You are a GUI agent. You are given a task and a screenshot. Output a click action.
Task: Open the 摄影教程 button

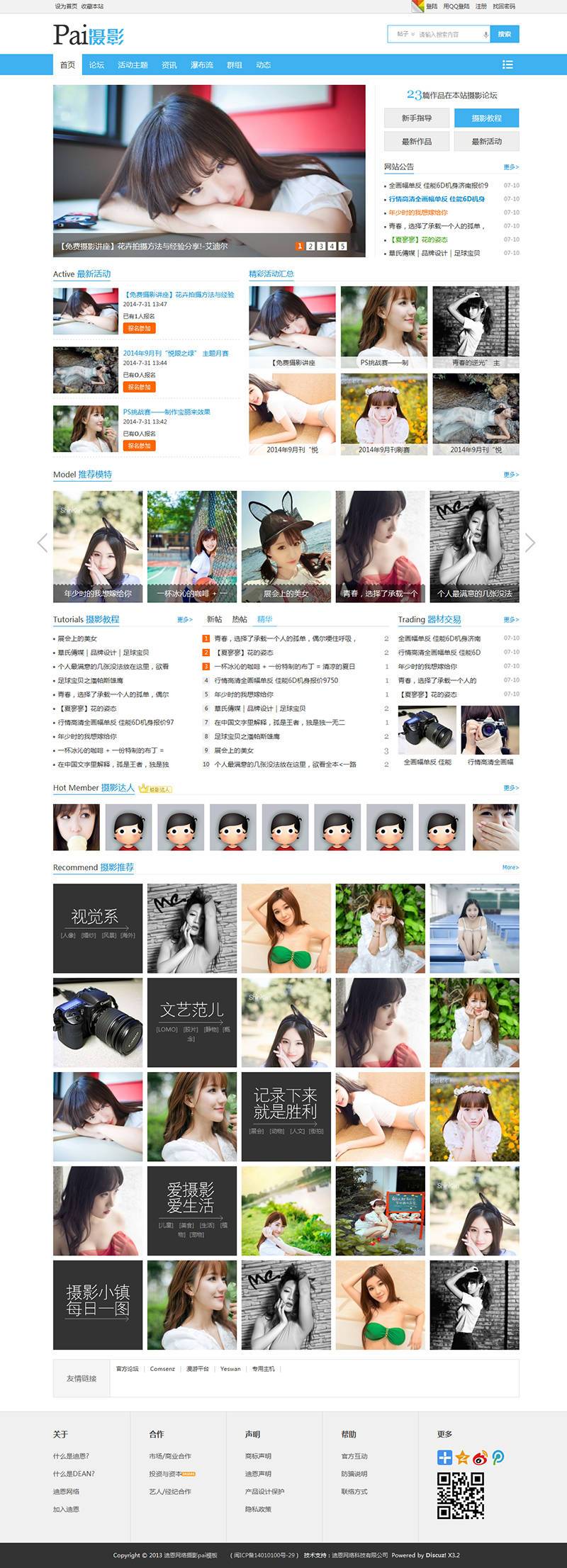point(486,118)
